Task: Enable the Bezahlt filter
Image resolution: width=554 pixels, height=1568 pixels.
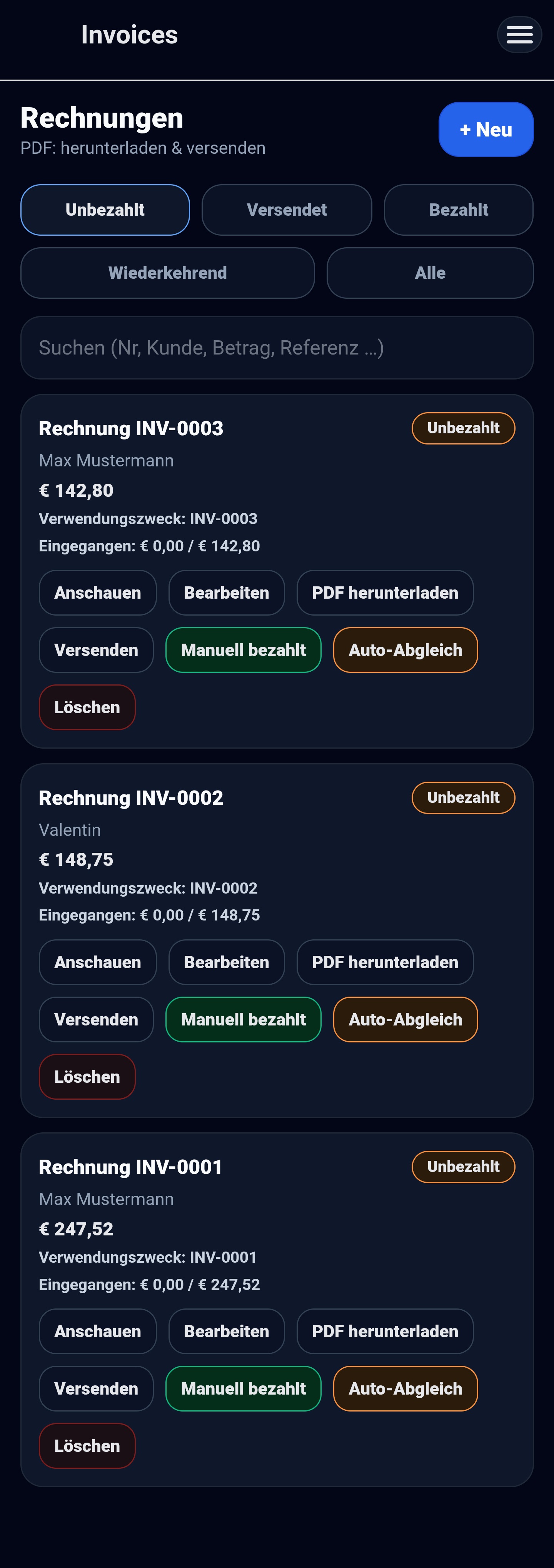Action: (x=459, y=210)
